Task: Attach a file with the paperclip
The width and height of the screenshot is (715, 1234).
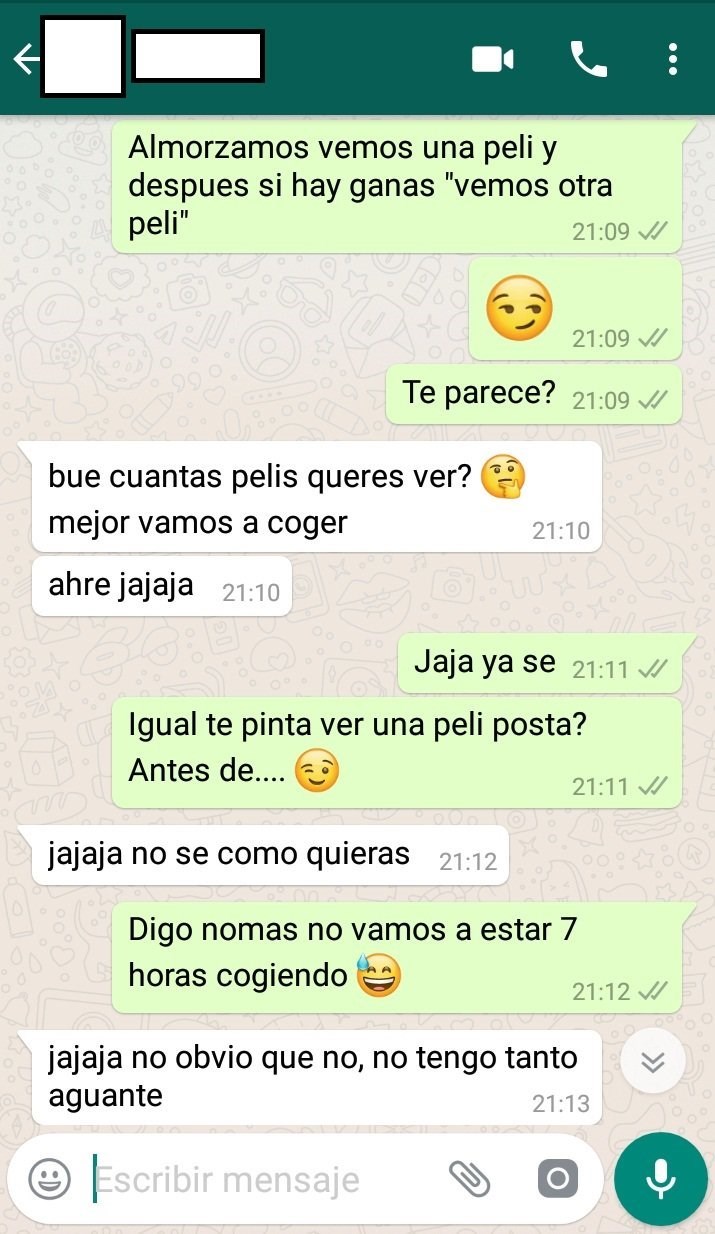Action: [x=469, y=1180]
